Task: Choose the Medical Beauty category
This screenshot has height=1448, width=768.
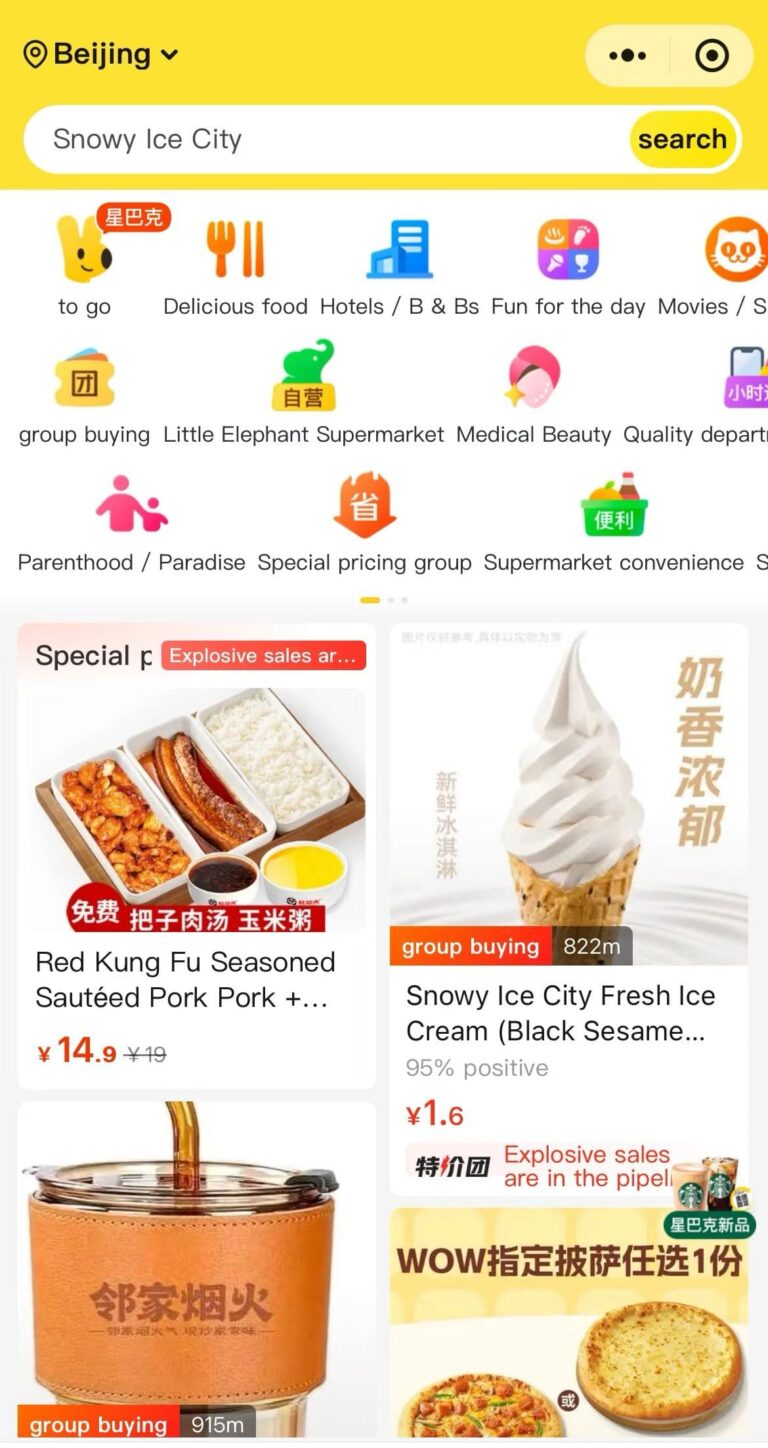Action: [533, 395]
